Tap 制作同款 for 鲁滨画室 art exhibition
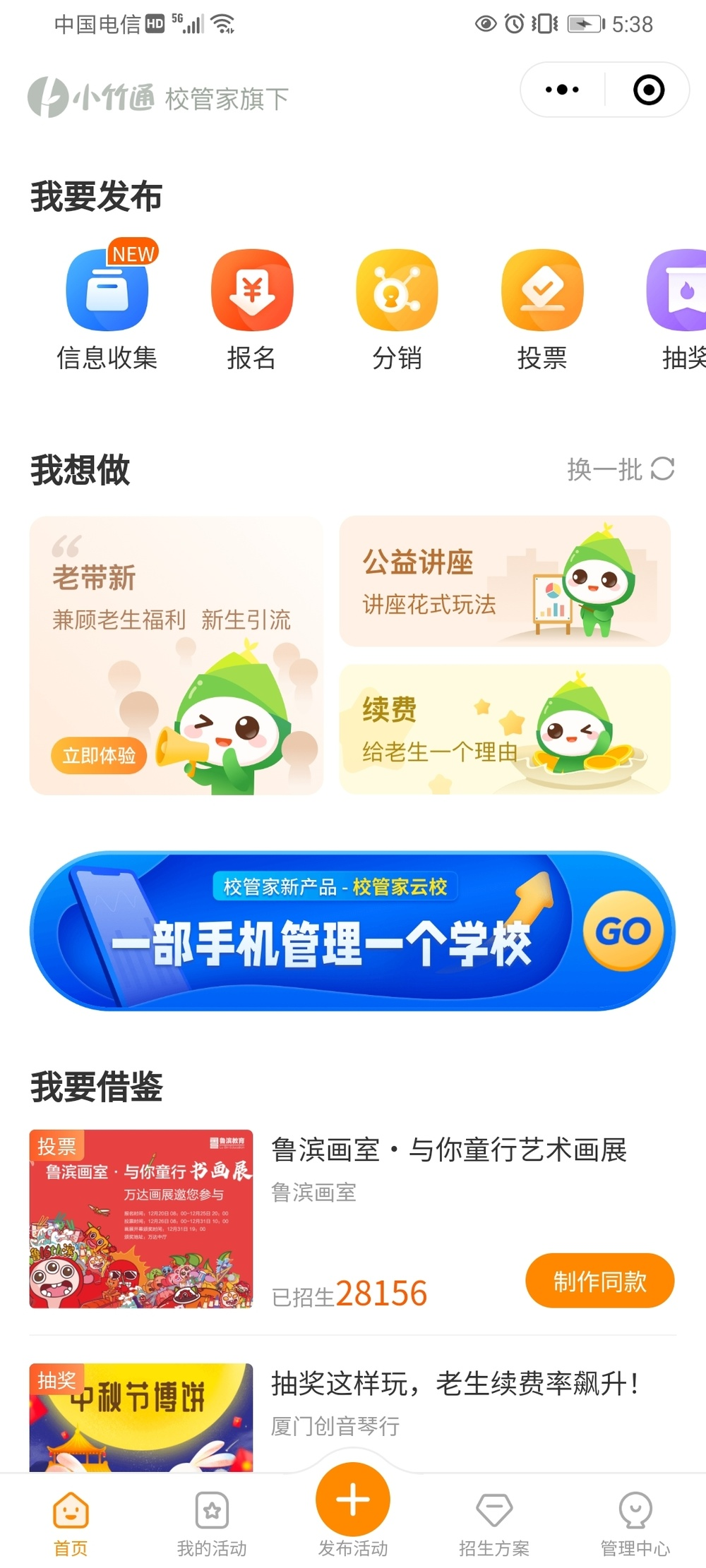Viewport: 706px width, 1568px height. pos(599,1281)
